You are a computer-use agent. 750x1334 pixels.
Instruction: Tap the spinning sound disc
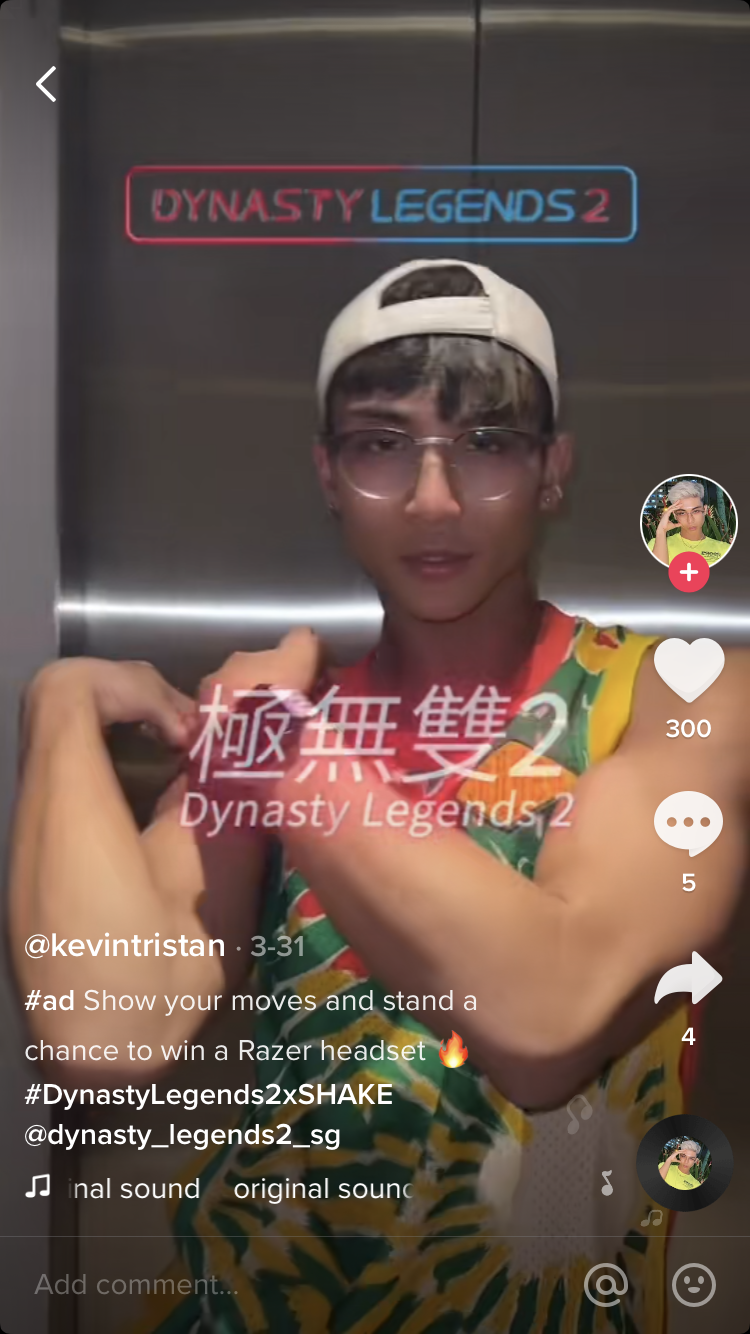click(x=685, y=1163)
